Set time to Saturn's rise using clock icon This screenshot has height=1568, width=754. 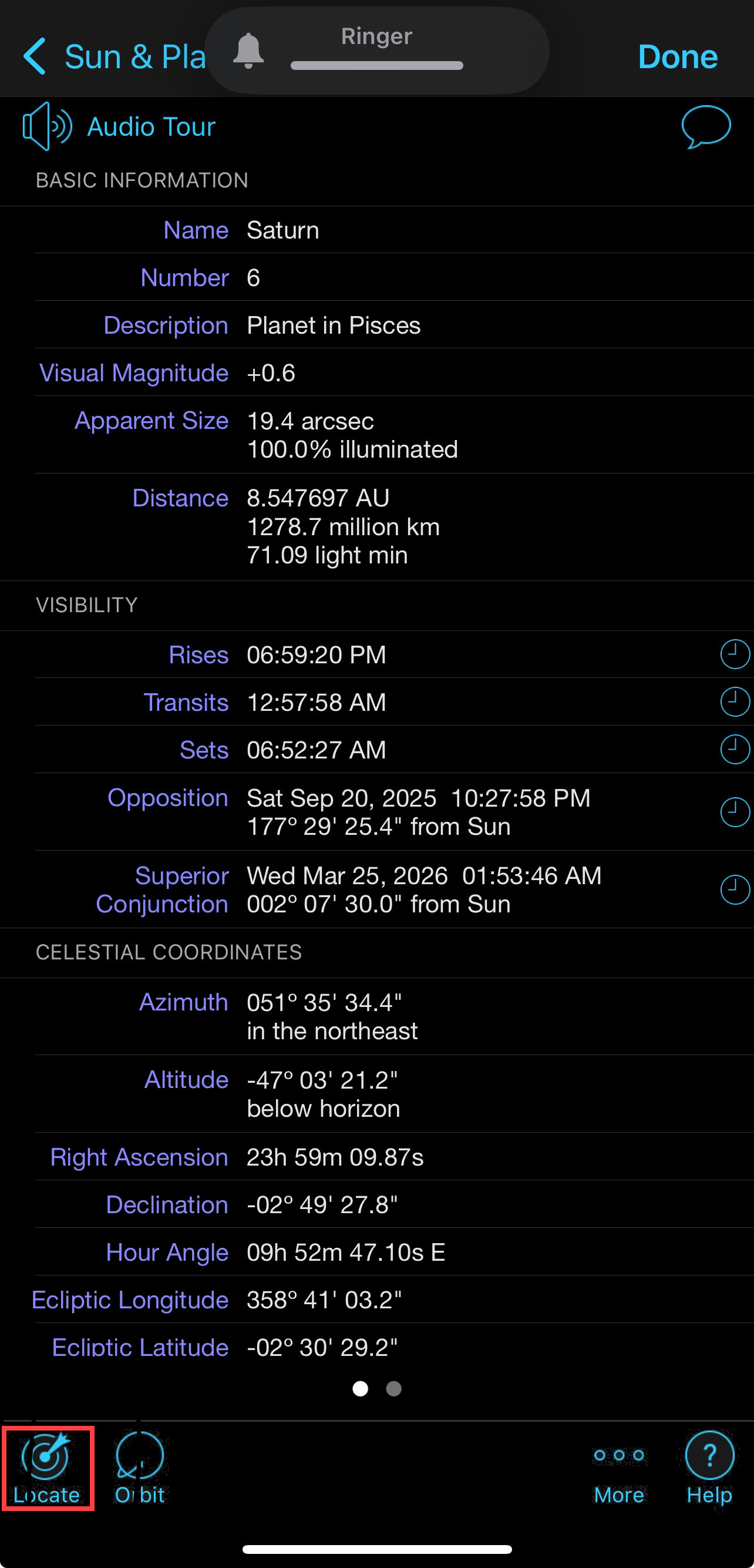(735, 654)
